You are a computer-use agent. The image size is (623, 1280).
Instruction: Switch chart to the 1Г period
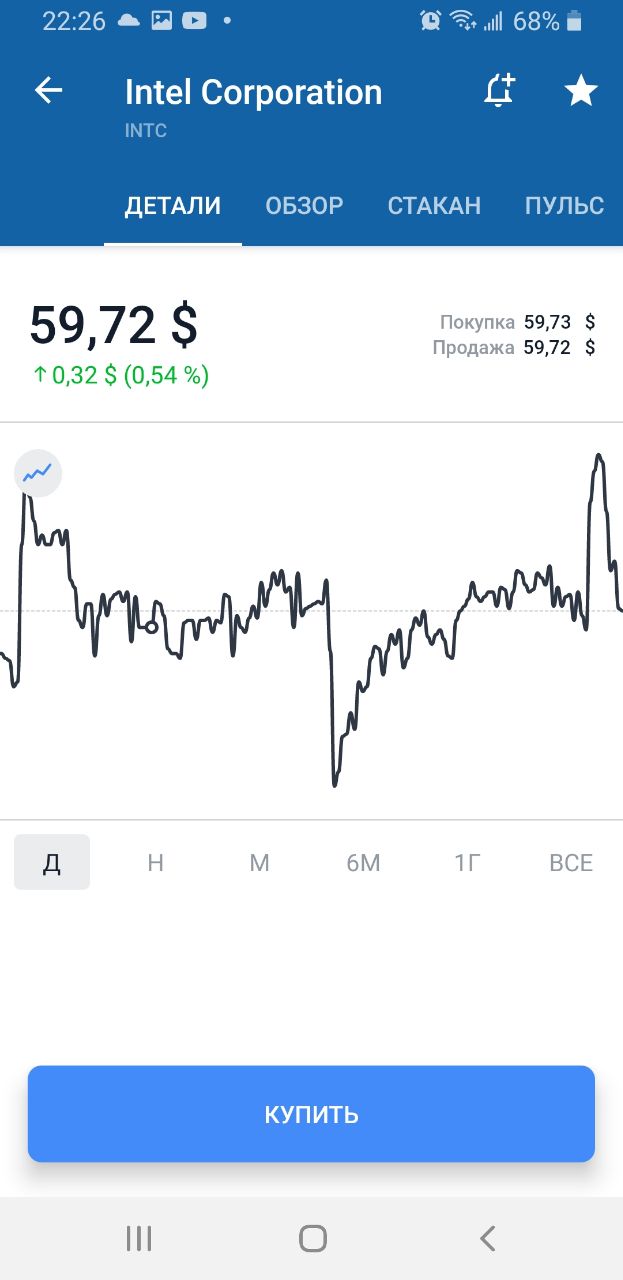pos(467,862)
